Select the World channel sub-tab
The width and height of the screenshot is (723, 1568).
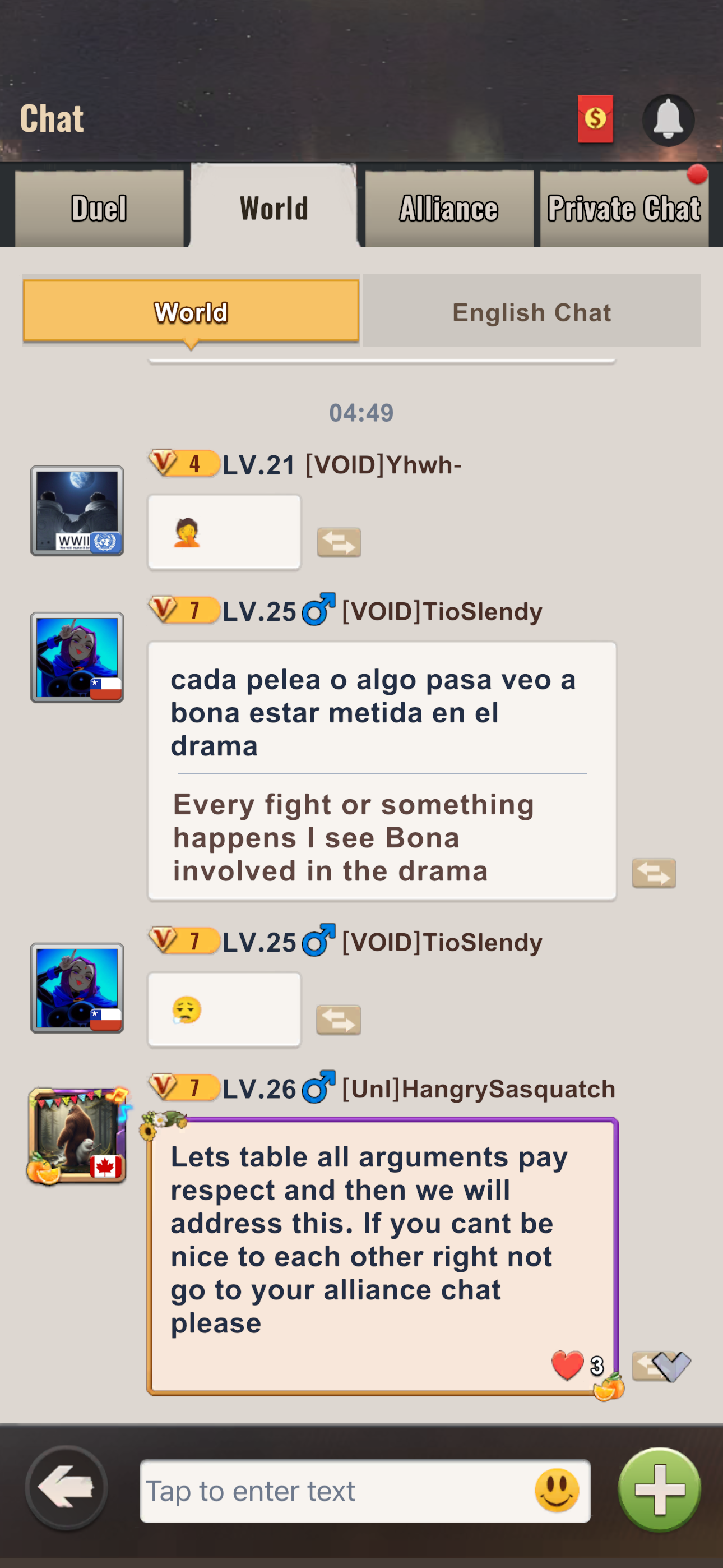click(x=191, y=311)
